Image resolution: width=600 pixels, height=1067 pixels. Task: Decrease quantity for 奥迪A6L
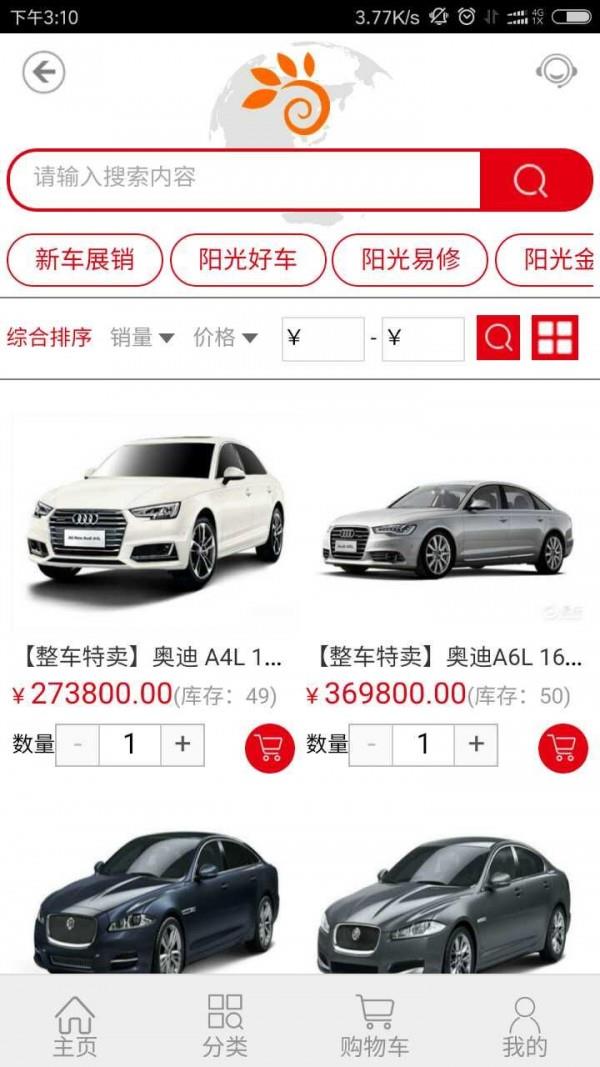[x=372, y=744]
